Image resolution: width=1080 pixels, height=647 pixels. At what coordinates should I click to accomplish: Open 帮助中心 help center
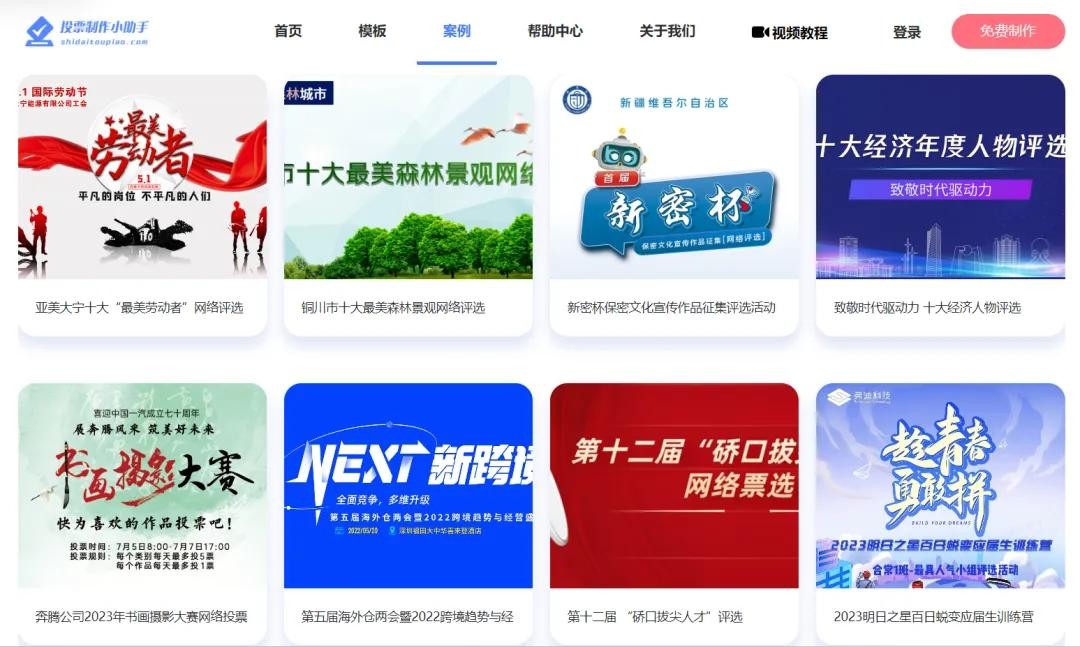coord(555,31)
